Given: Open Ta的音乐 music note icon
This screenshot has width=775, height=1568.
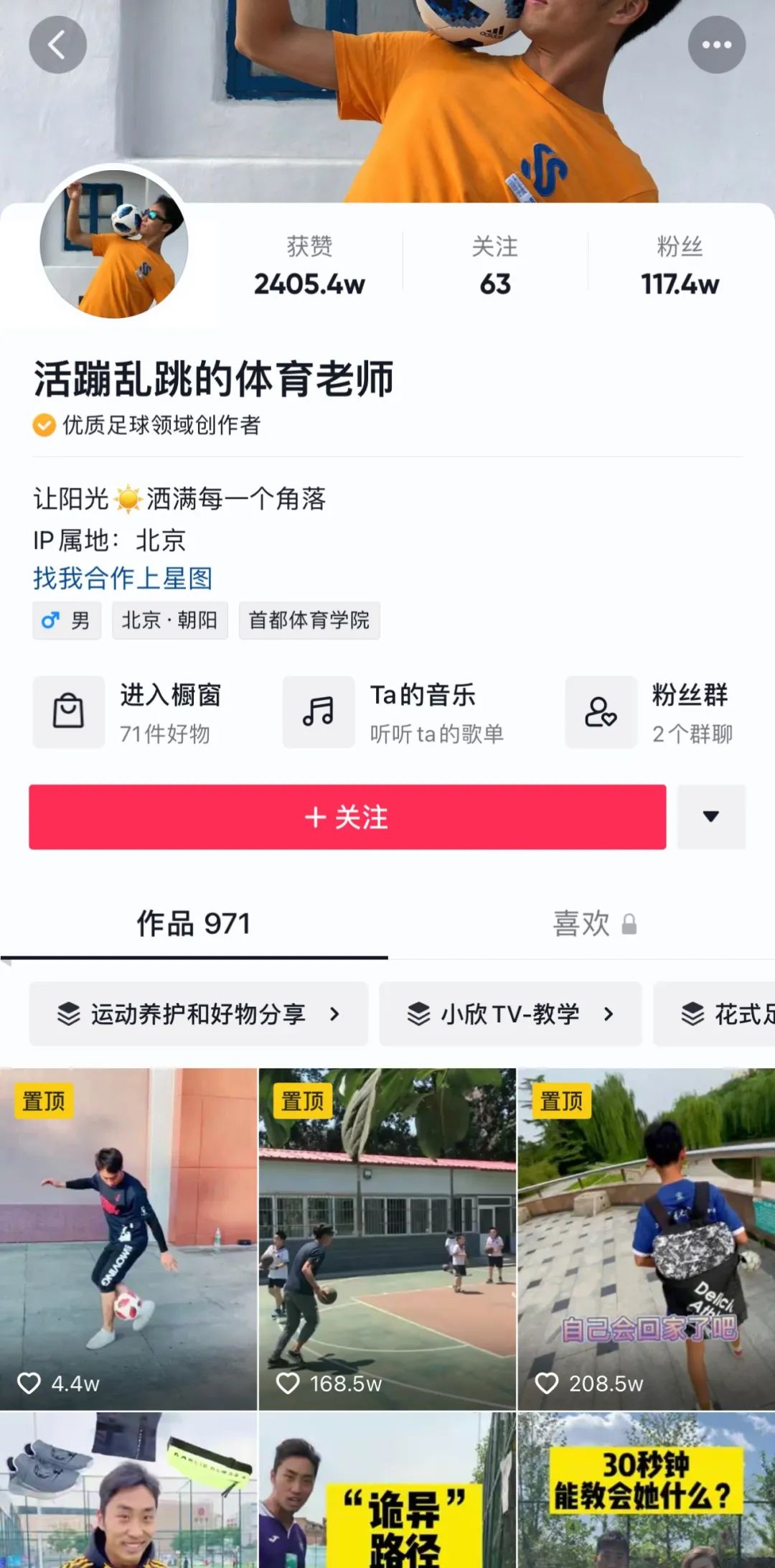Looking at the screenshot, I should tap(318, 711).
